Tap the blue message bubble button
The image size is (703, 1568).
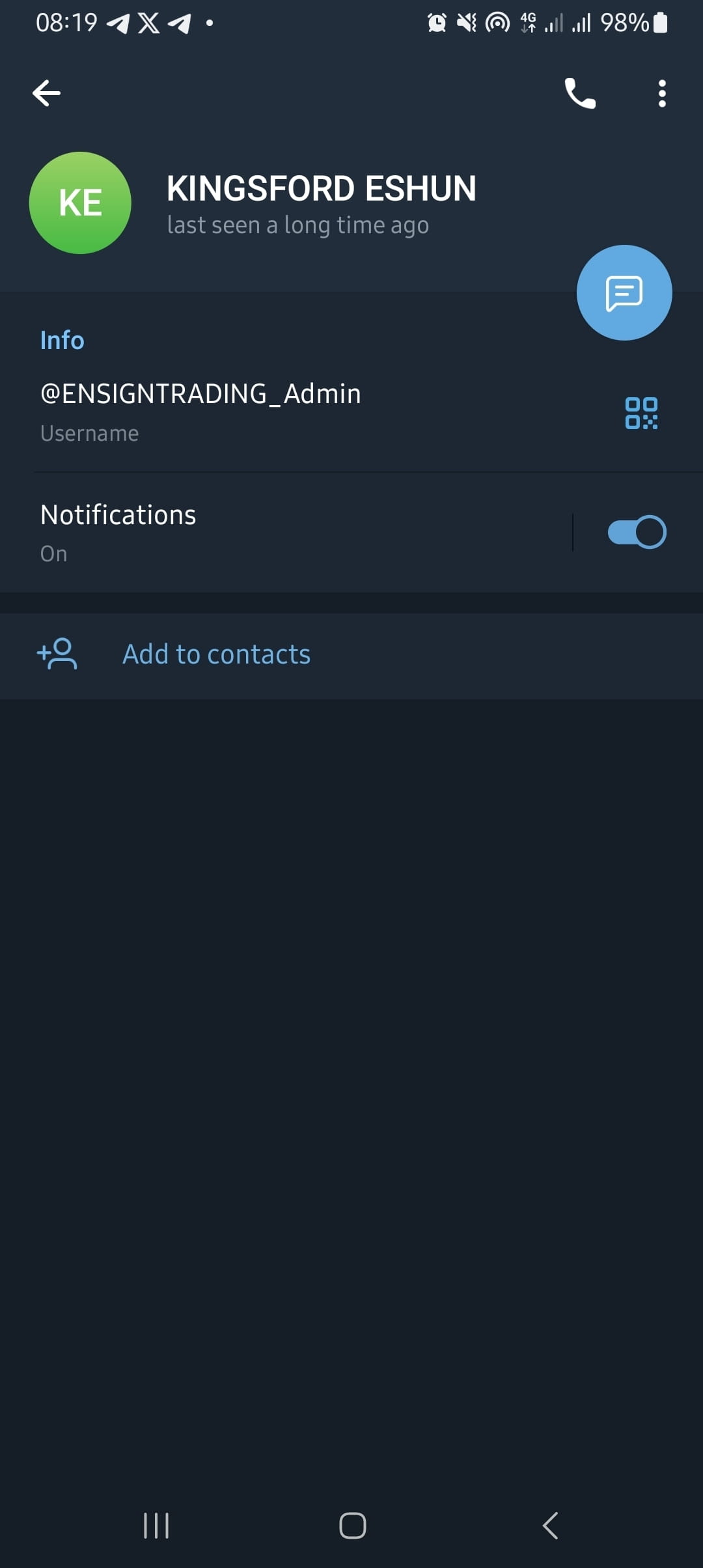[624, 292]
